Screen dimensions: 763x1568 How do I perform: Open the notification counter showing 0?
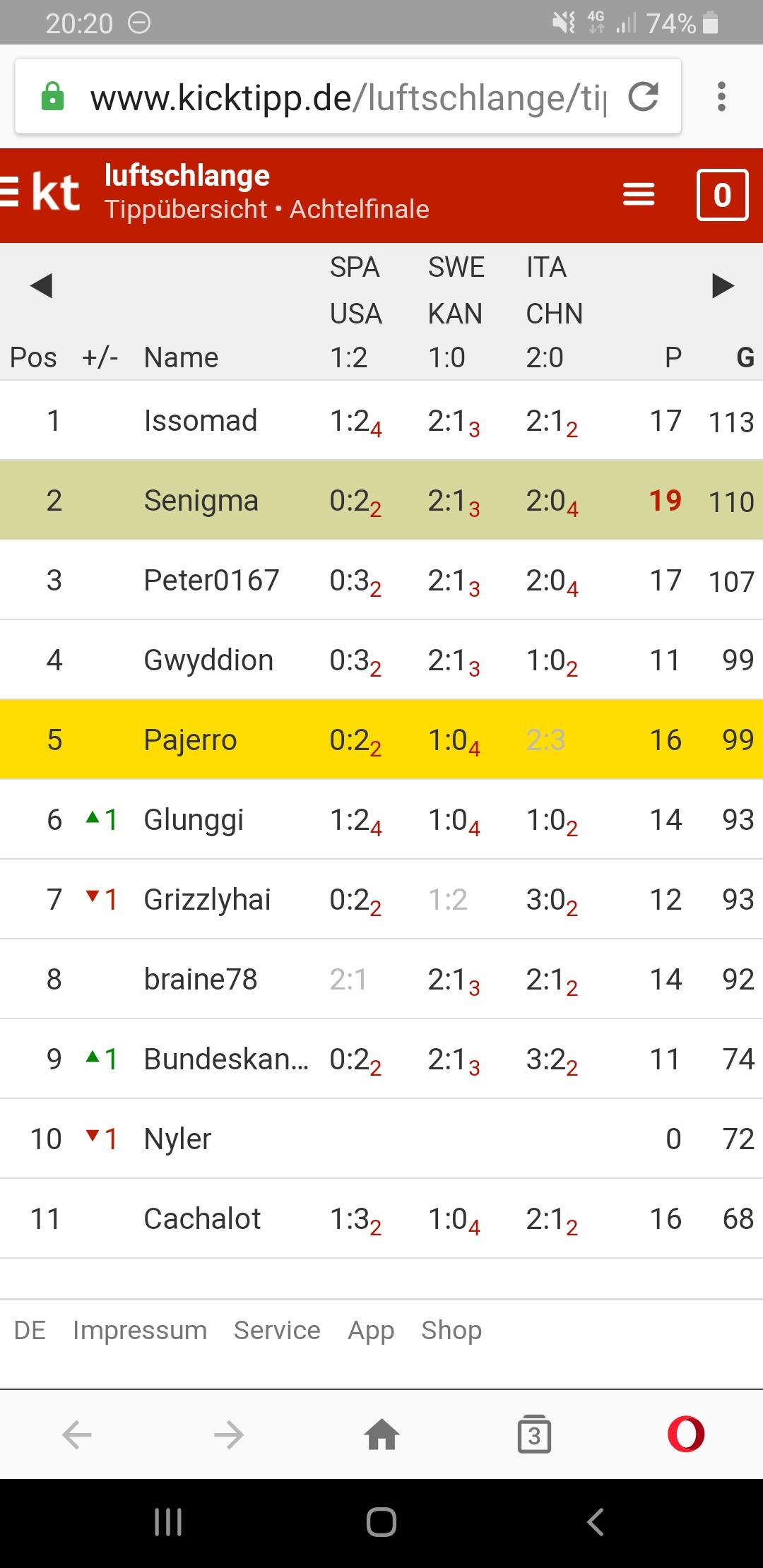click(x=722, y=195)
